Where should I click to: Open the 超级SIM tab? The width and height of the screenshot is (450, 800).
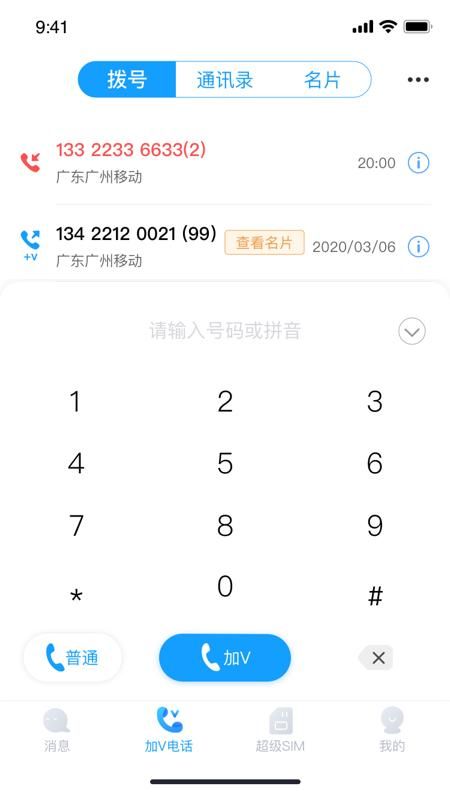[280, 730]
